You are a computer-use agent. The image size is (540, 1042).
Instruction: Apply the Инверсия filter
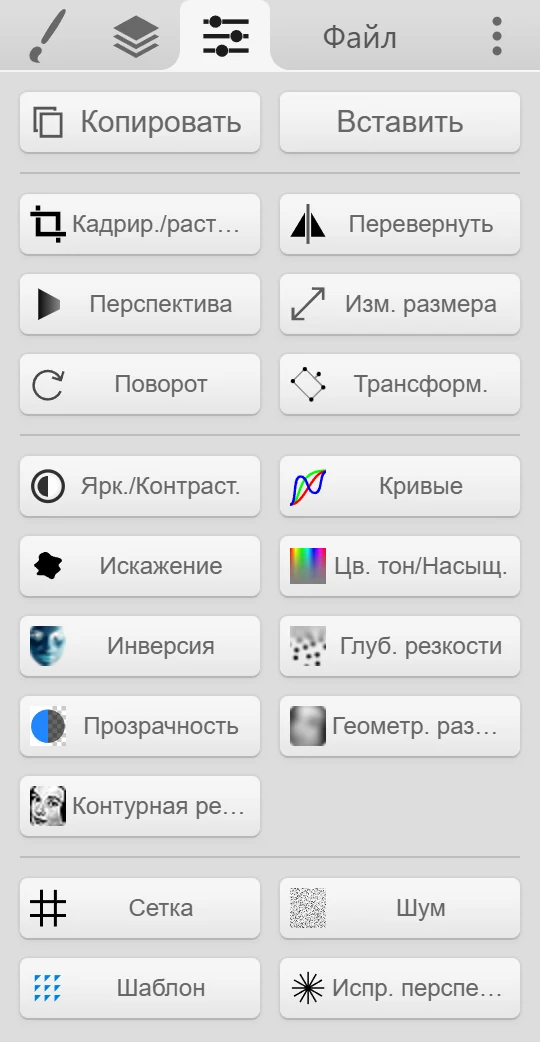140,646
